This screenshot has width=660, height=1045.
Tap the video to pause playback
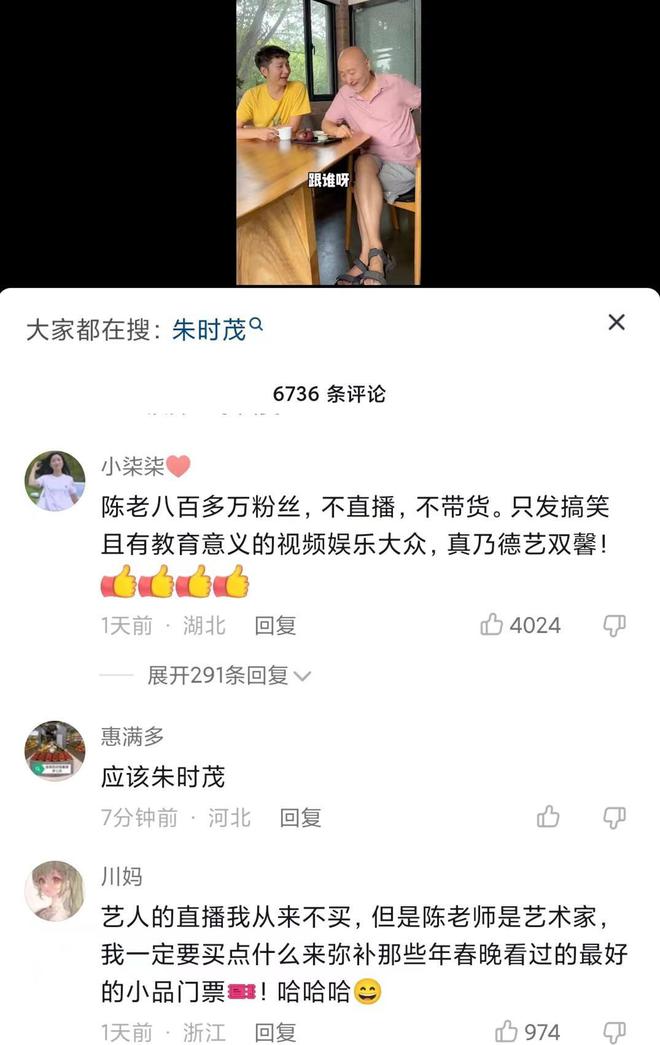[x=328, y=140]
